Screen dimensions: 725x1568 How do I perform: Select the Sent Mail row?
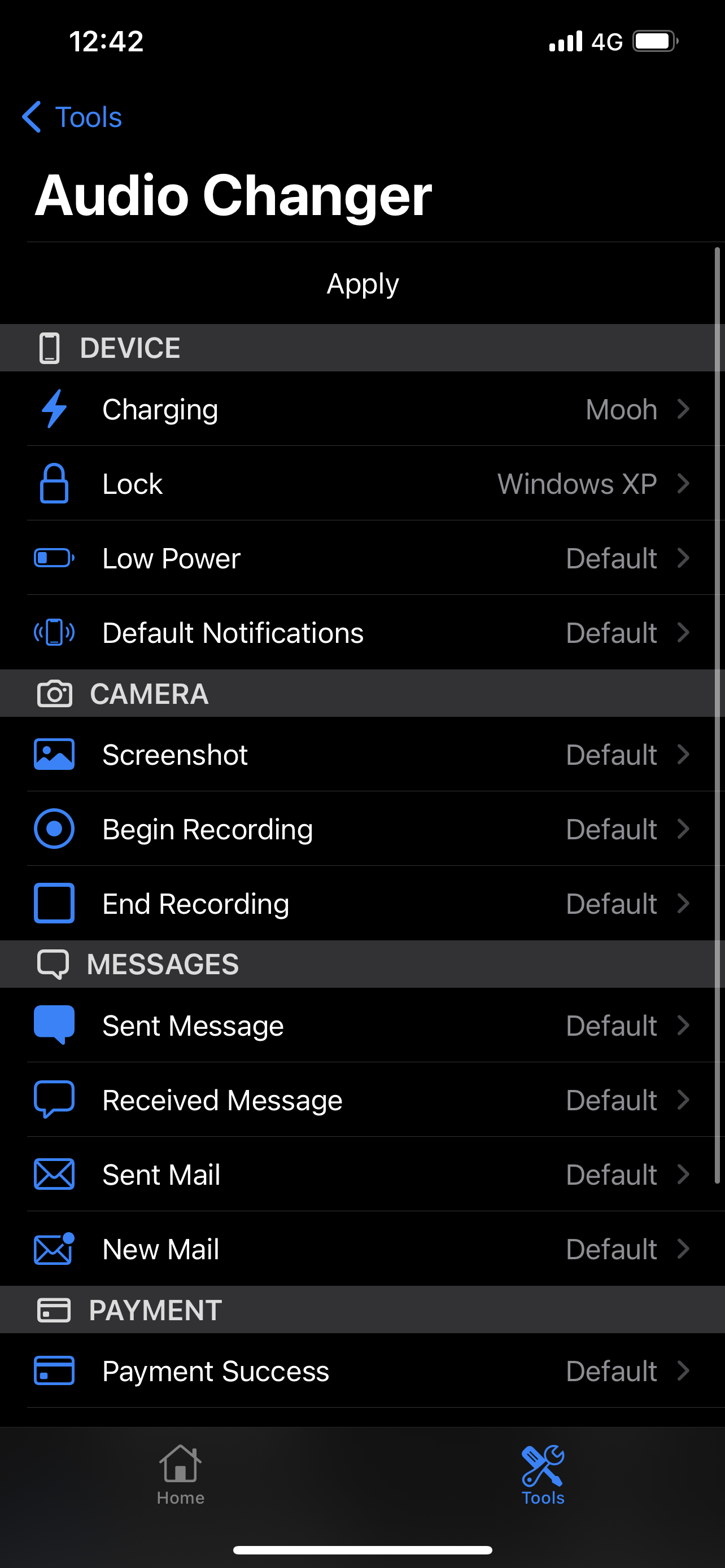[x=362, y=1175]
